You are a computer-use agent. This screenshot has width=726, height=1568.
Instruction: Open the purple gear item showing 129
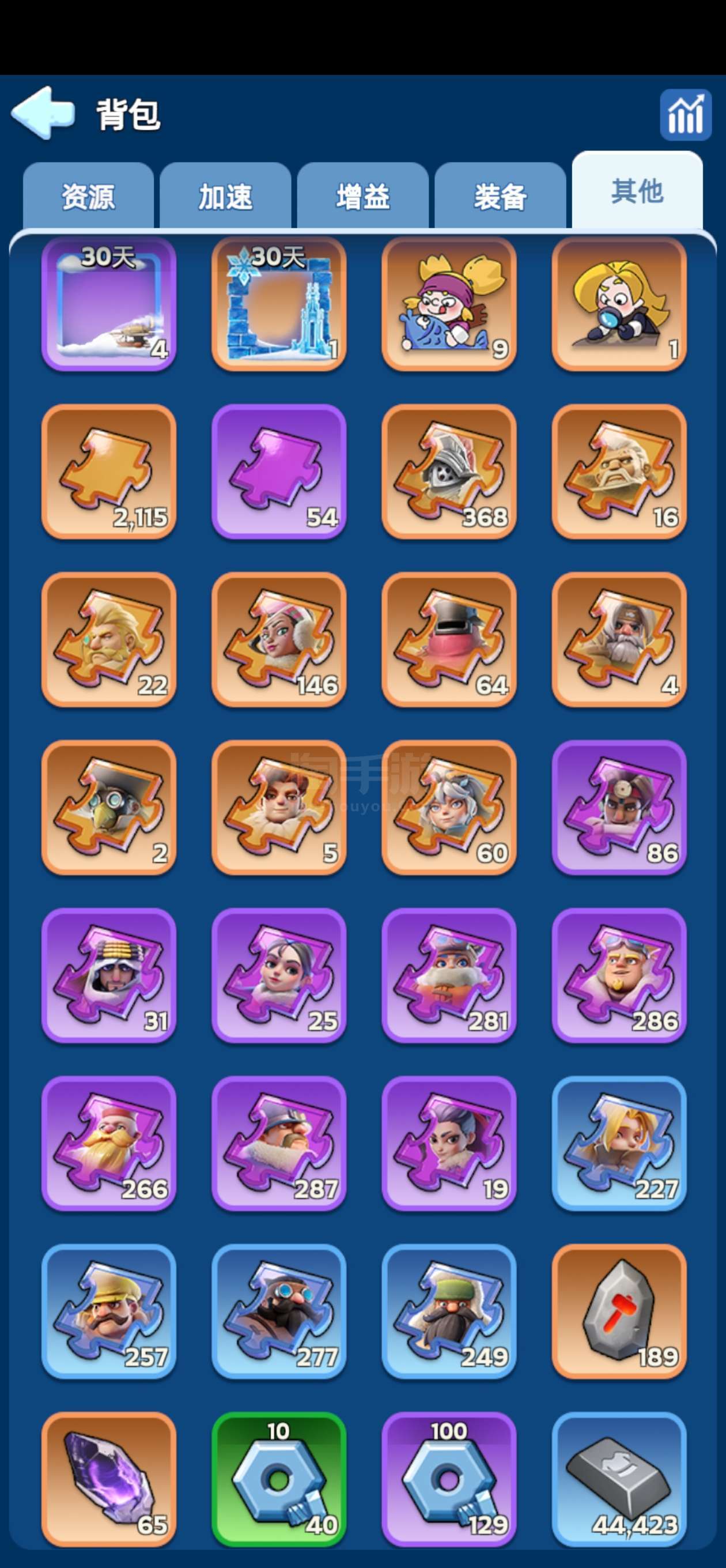pos(449,1479)
